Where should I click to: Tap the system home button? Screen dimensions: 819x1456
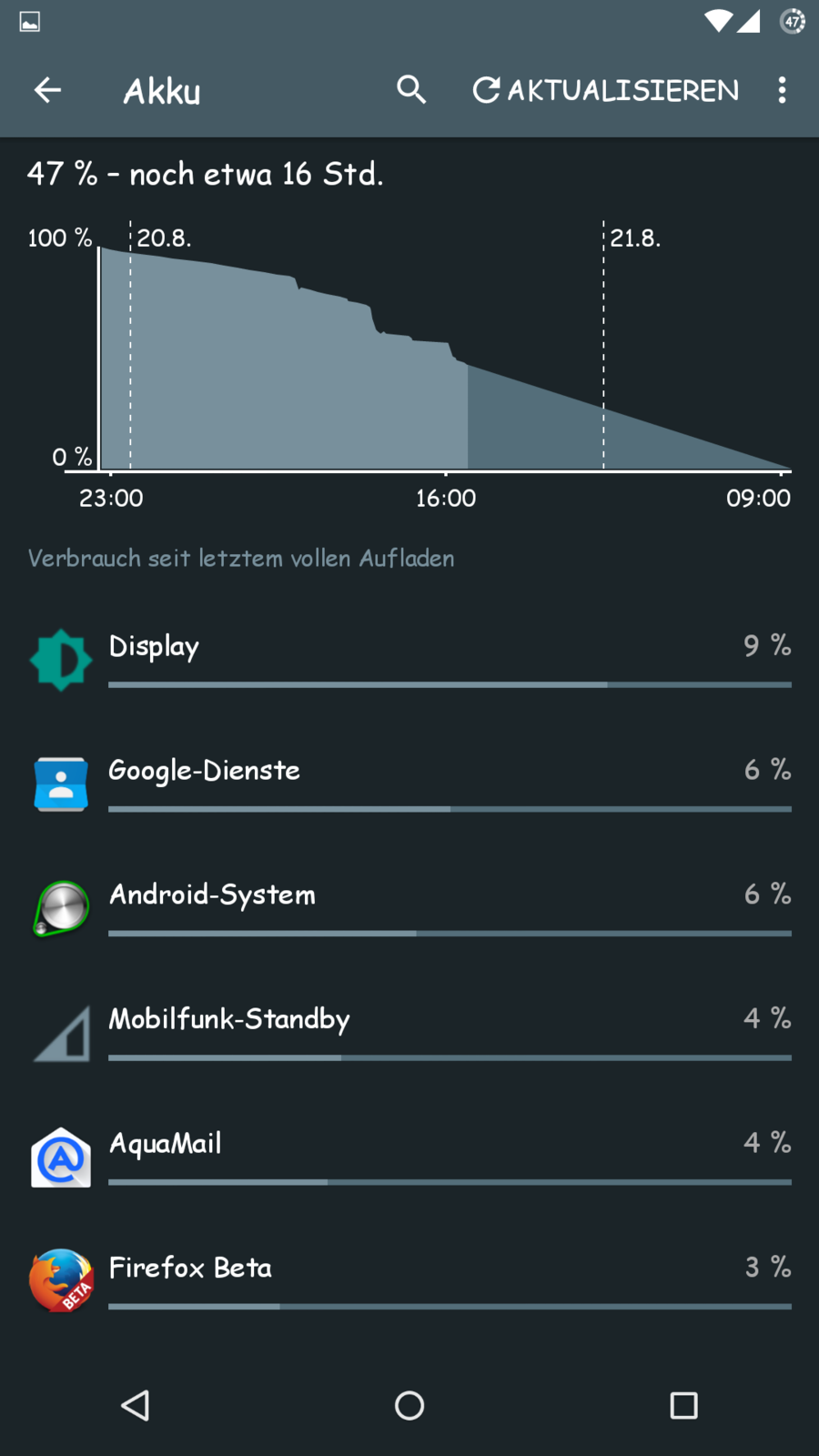pyautogui.click(x=409, y=1406)
